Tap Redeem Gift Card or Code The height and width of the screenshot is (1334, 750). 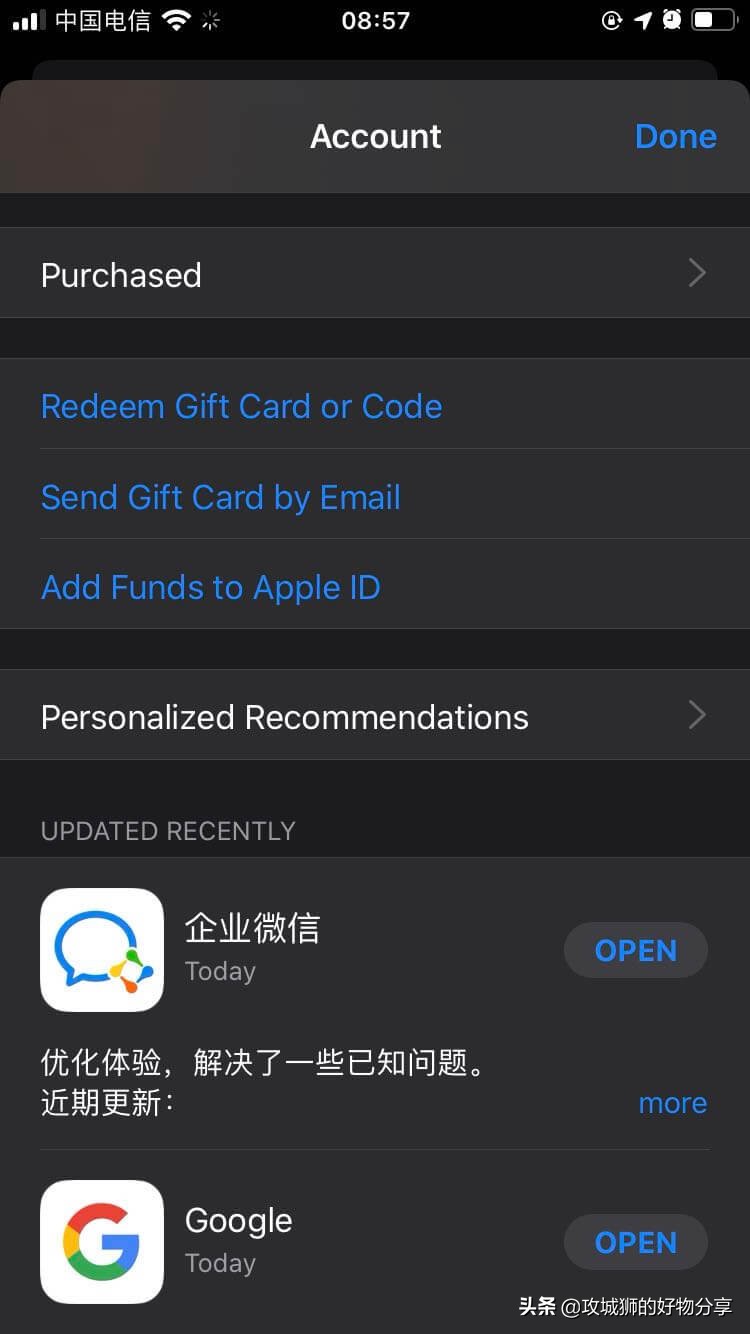pyautogui.click(x=241, y=406)
